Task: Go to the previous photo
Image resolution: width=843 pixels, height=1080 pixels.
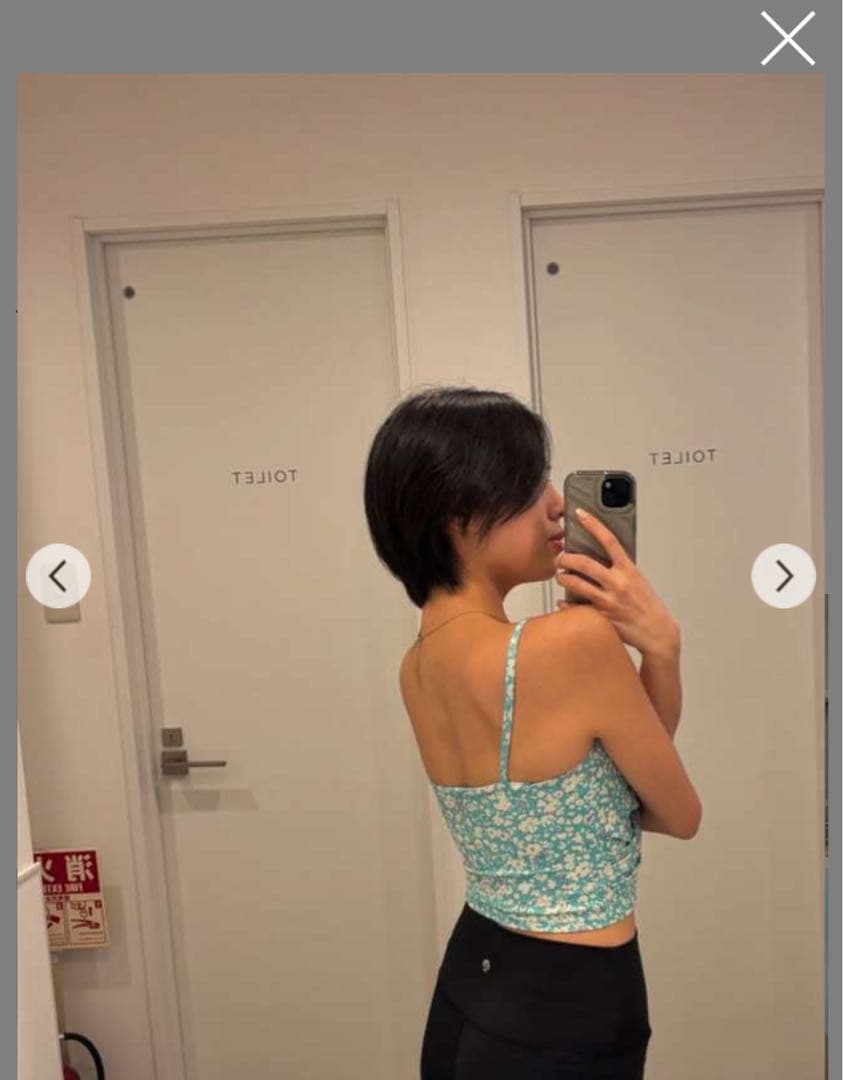Action: click(58, 576)
